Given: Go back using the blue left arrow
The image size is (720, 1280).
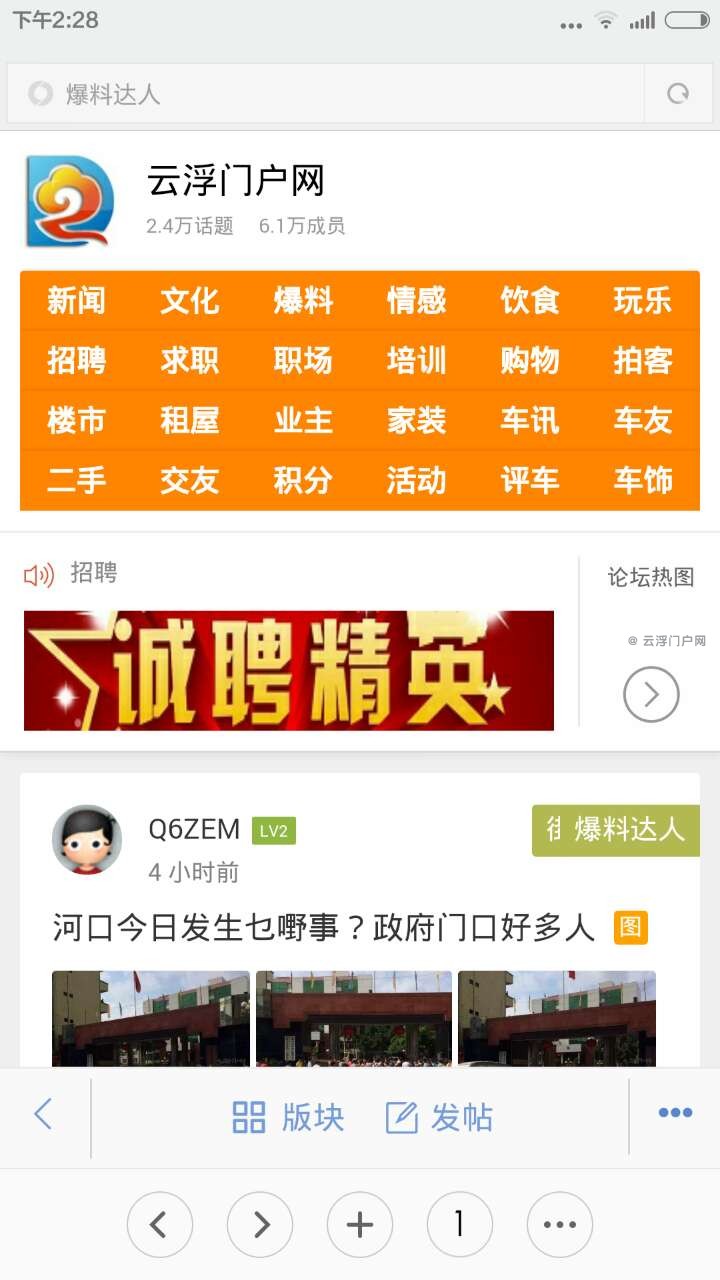Looking at the screenshot, I should pos(43,1113).
